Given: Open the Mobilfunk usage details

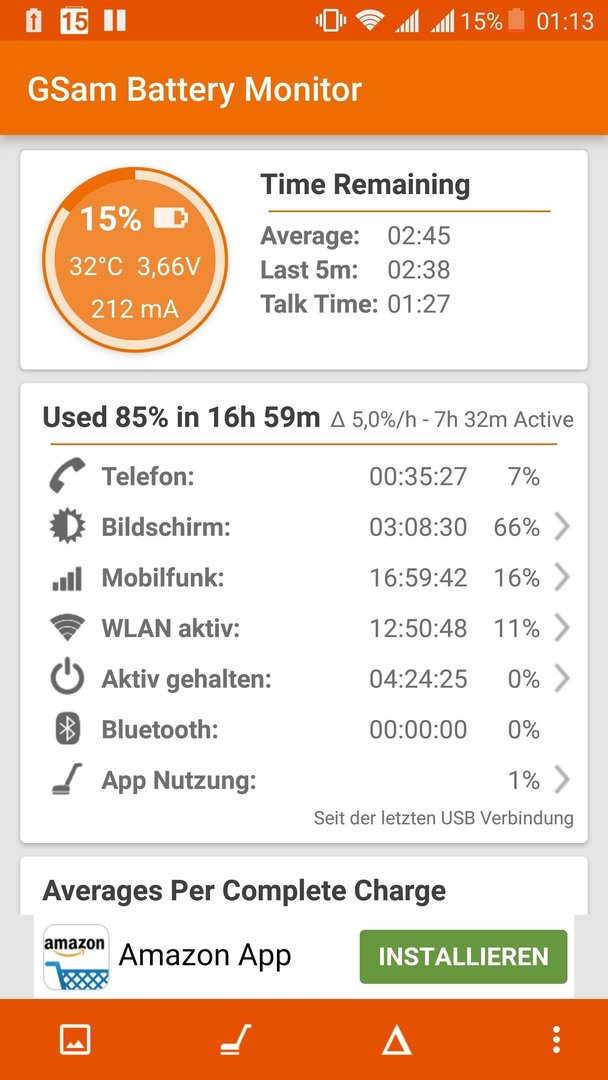Looking at the screenshot, I should [x=304, y=578].
